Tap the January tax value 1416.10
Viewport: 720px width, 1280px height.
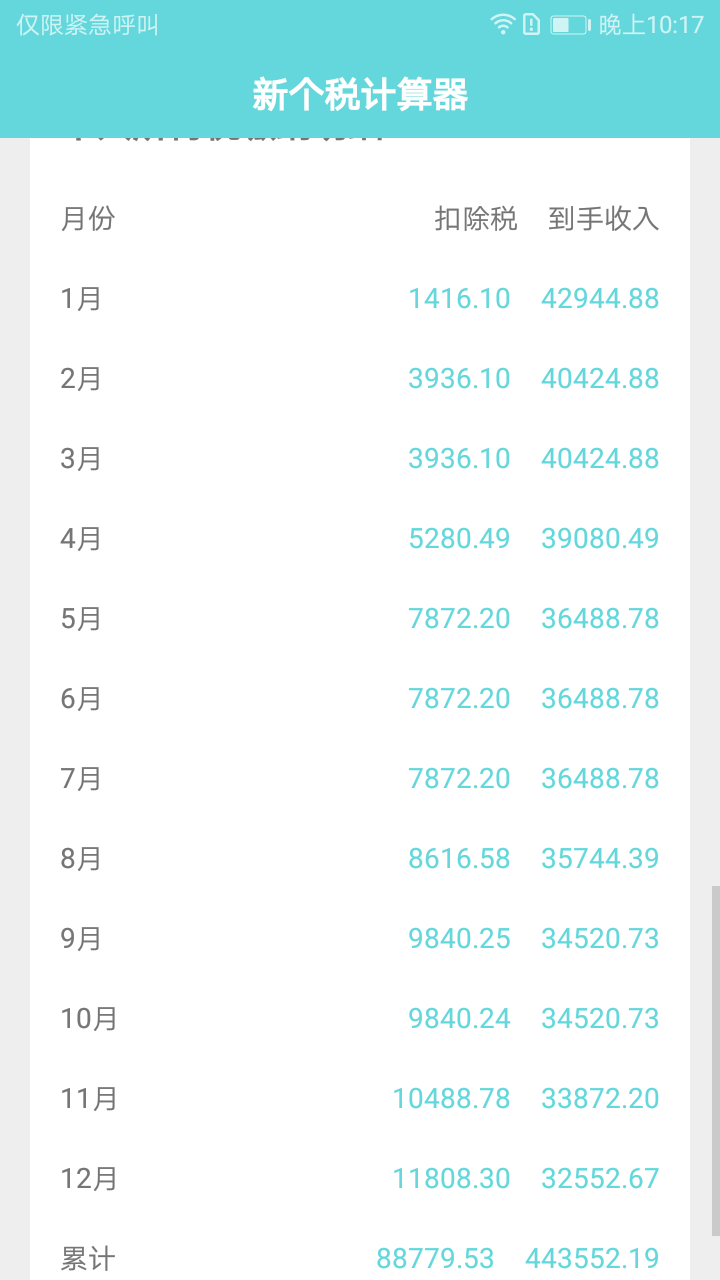pyautogui.click(x=459, y=298)
